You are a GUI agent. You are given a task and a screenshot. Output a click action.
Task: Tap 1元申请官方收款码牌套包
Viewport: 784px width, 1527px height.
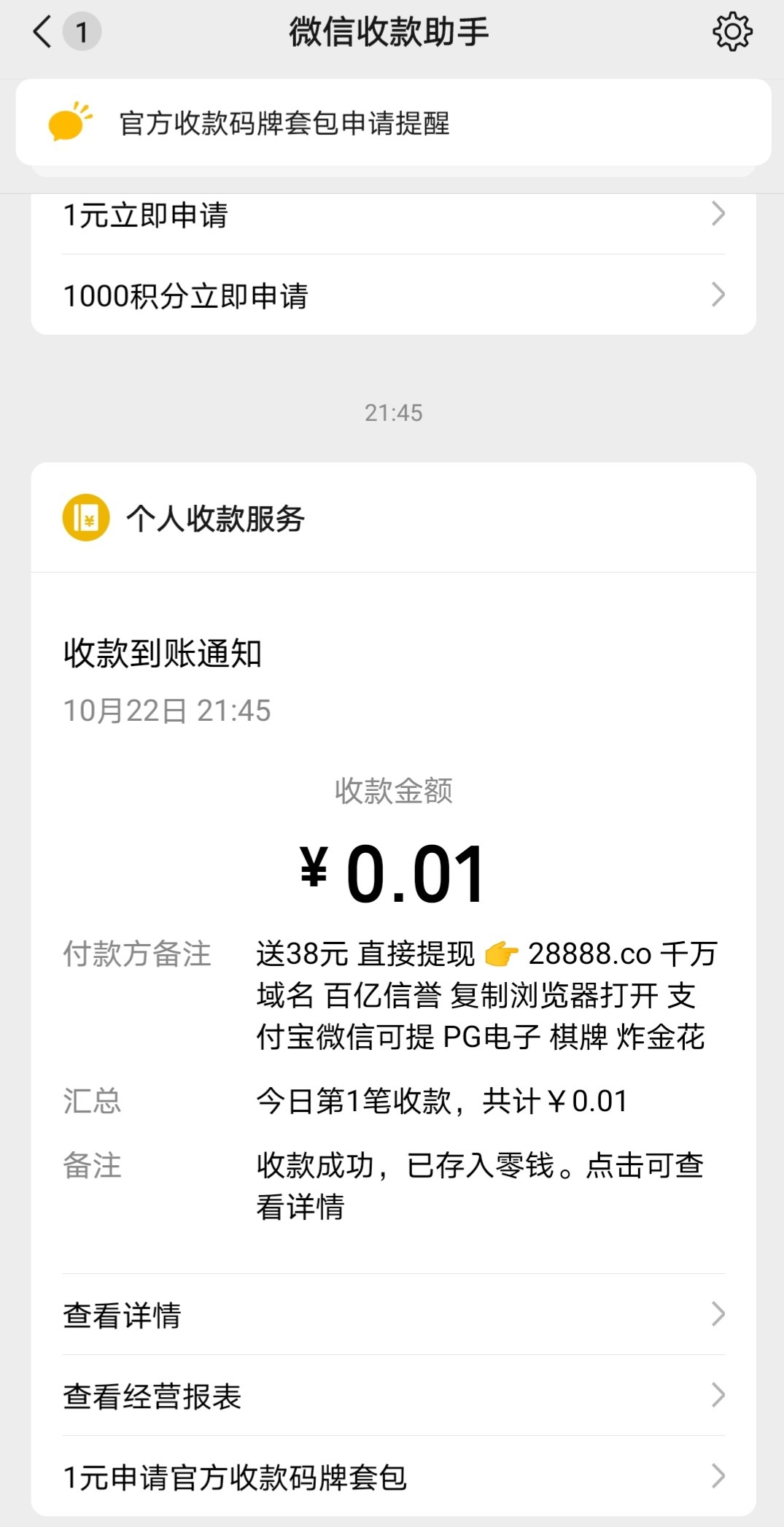pos(392,1477)
